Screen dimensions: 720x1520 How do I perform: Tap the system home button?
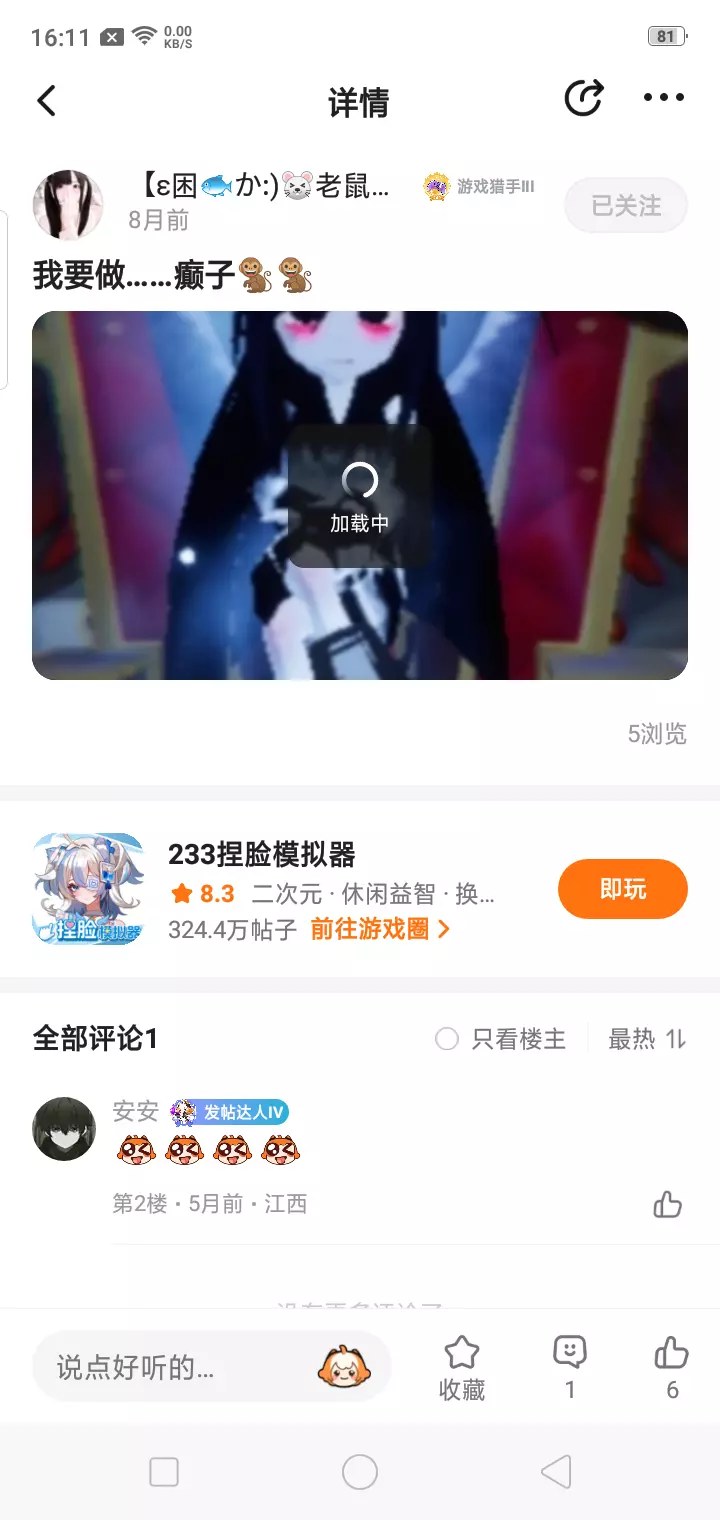[x=360, y=1472]
